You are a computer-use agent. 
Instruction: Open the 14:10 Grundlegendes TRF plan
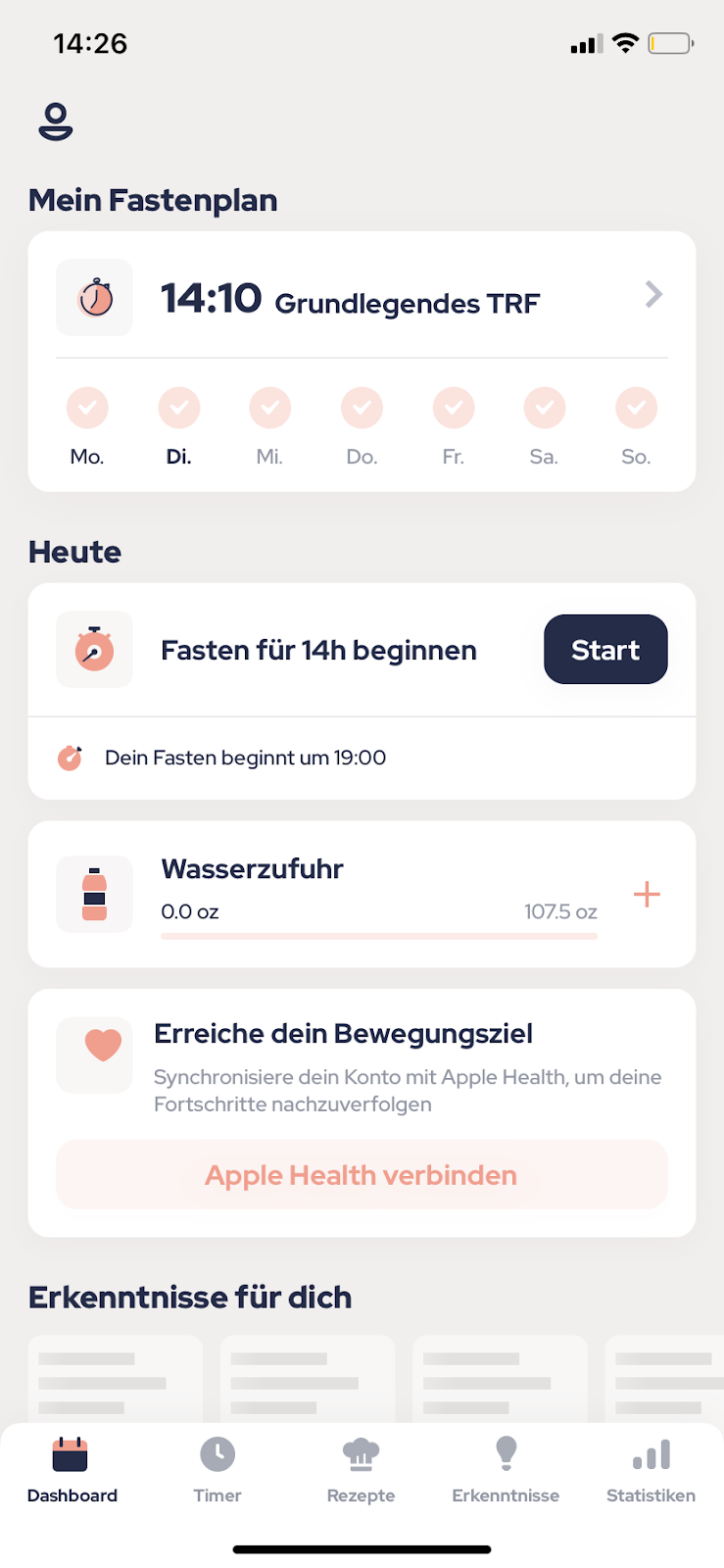pos(362,295)
